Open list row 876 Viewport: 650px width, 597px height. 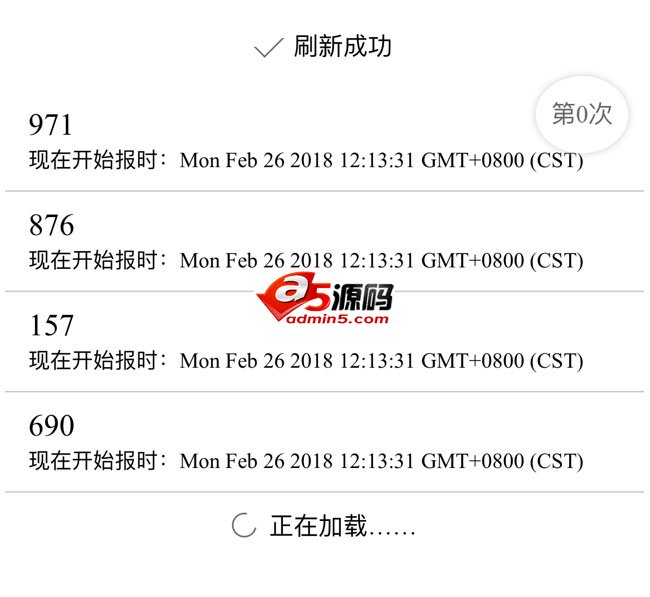point(300,242)
